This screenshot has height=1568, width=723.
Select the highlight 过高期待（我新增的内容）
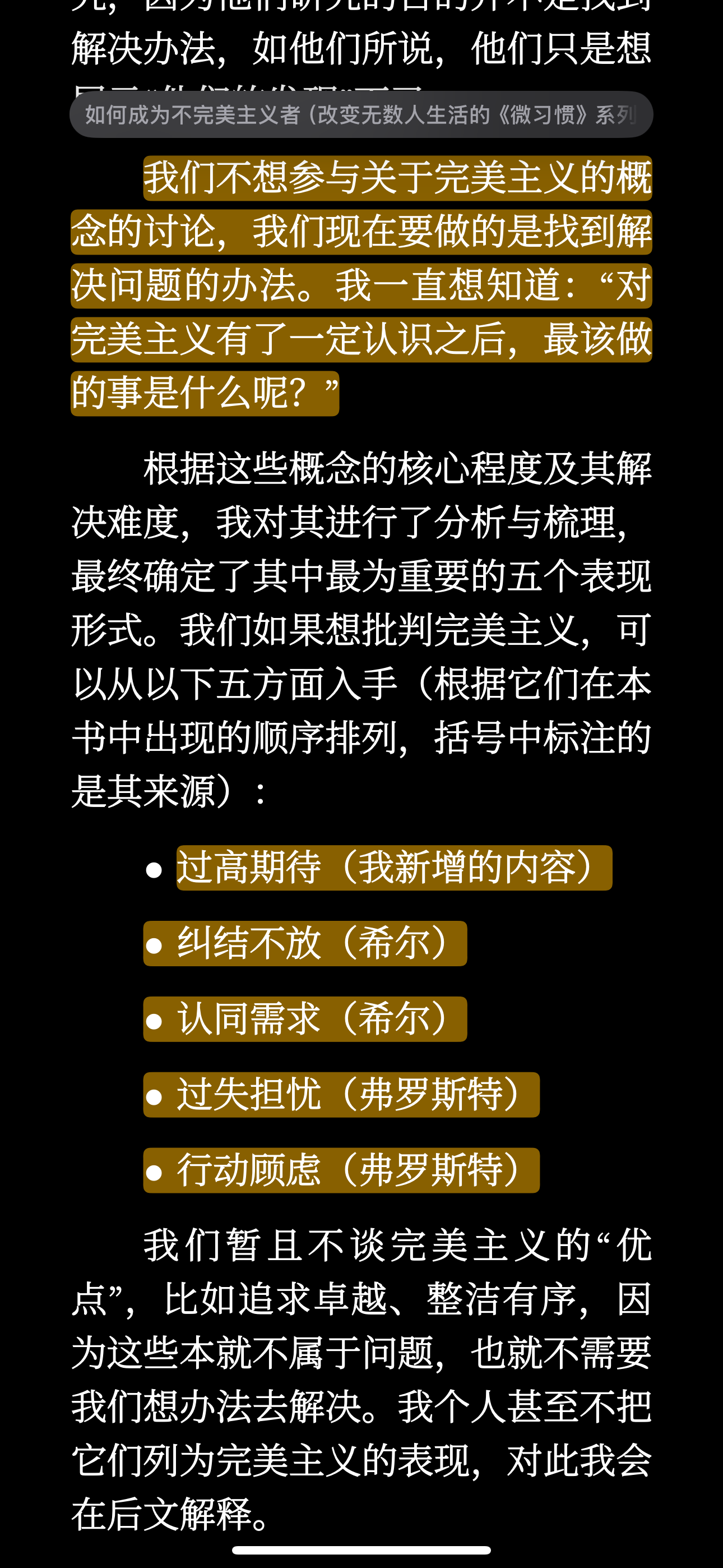coord(395,868)
